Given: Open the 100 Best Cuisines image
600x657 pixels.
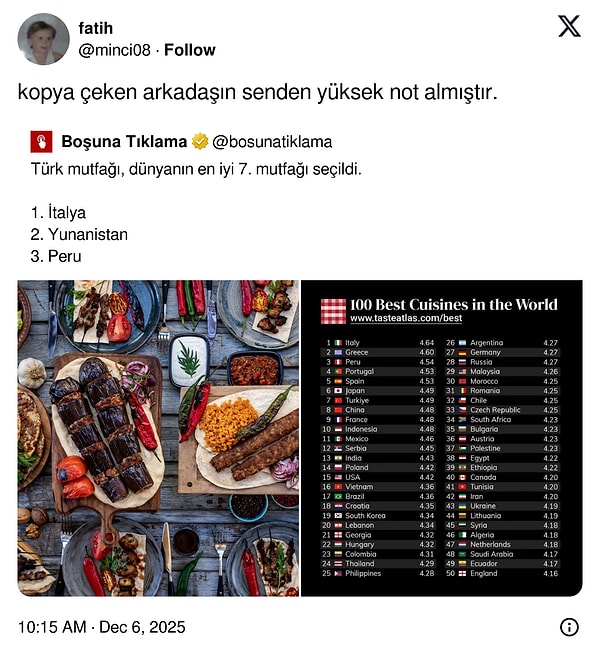Looking at the screenshot, I should tap(442, 438).
